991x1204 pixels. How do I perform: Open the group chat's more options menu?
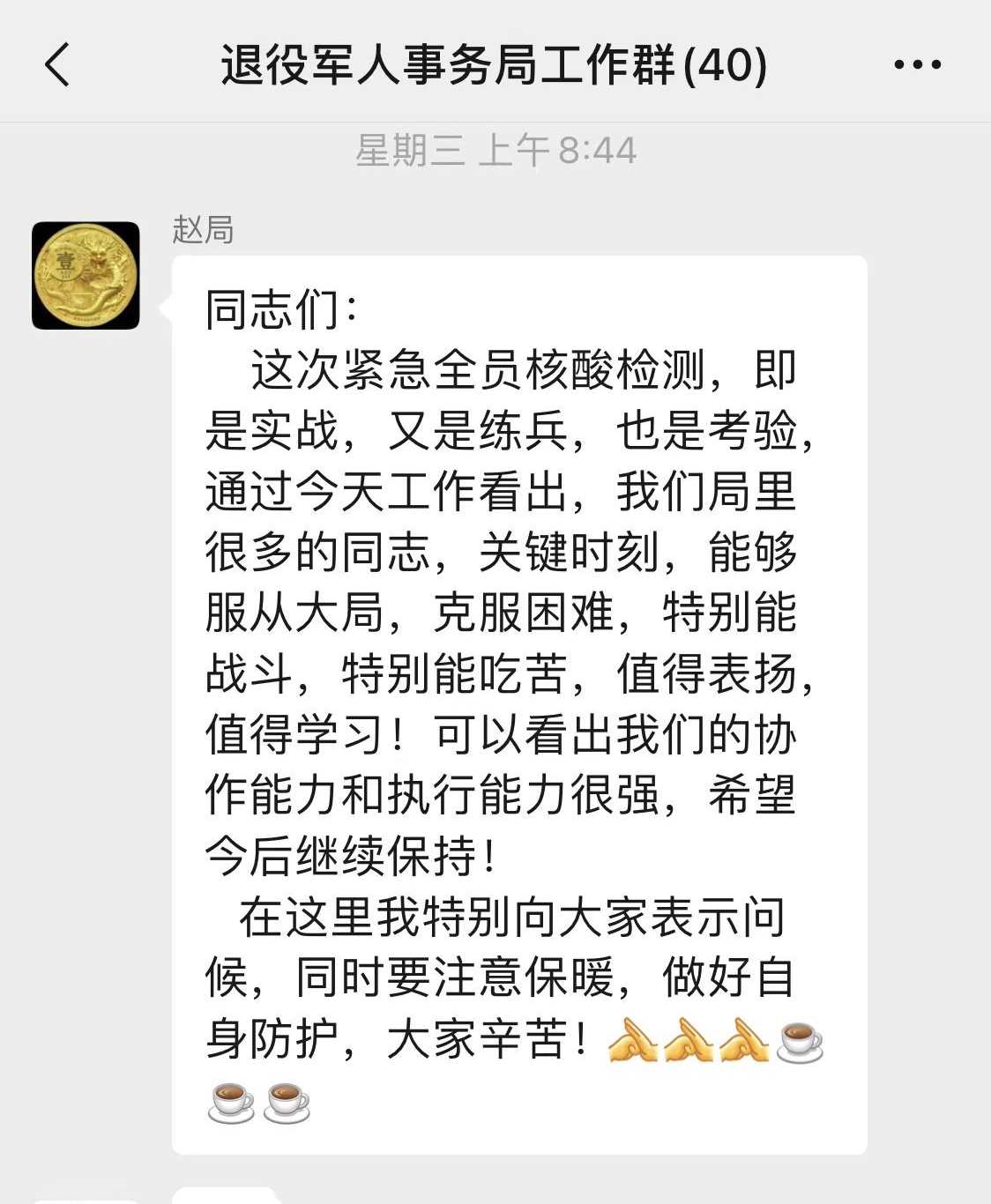917,64
